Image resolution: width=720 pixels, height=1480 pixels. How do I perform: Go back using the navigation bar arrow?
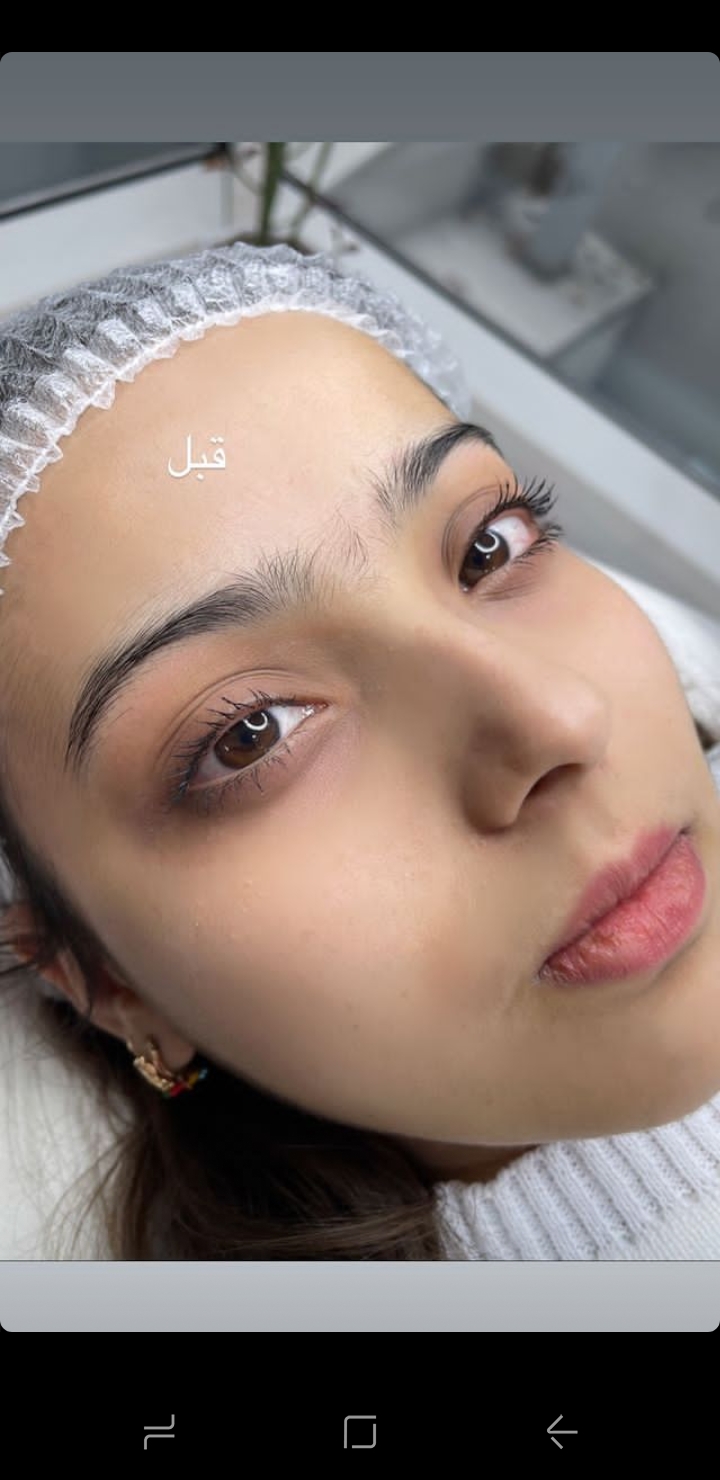[x=561, y=1431]
